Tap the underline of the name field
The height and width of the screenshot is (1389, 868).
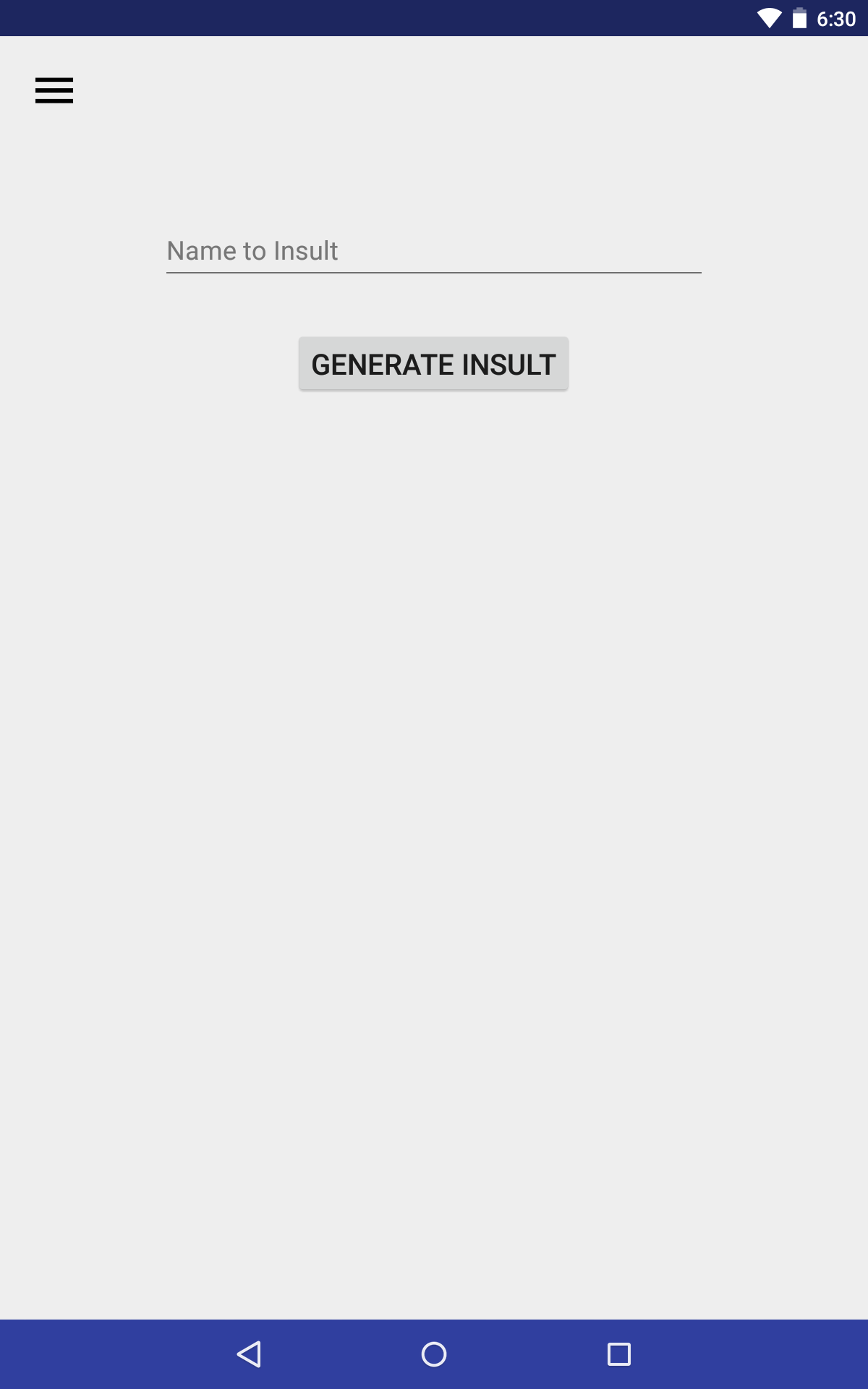pos(434,272)
